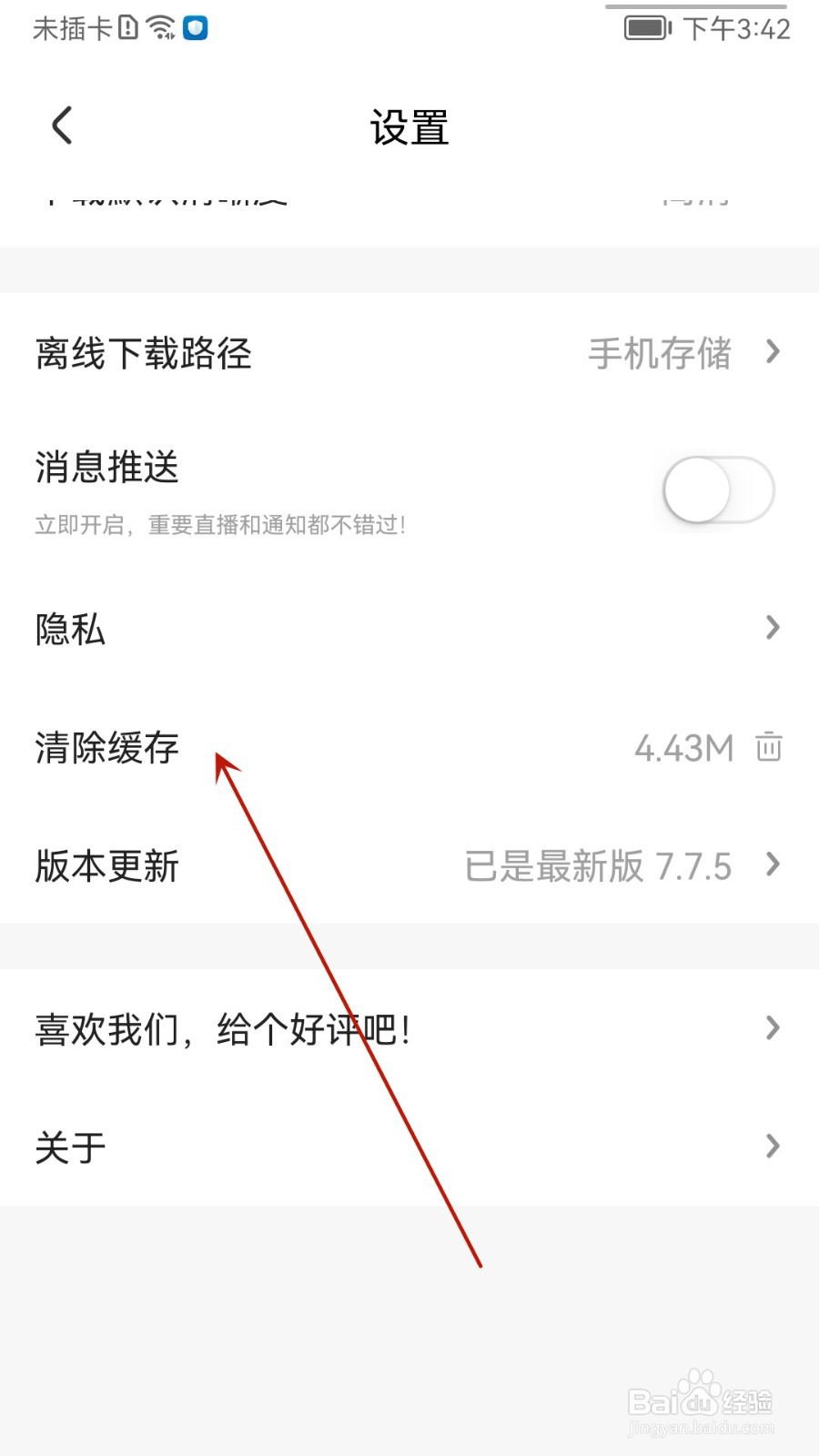The height and width of the screenshot is (1456, 819).
Task: Tap 手机存储 storage path value
Action: tap(661, 354)
